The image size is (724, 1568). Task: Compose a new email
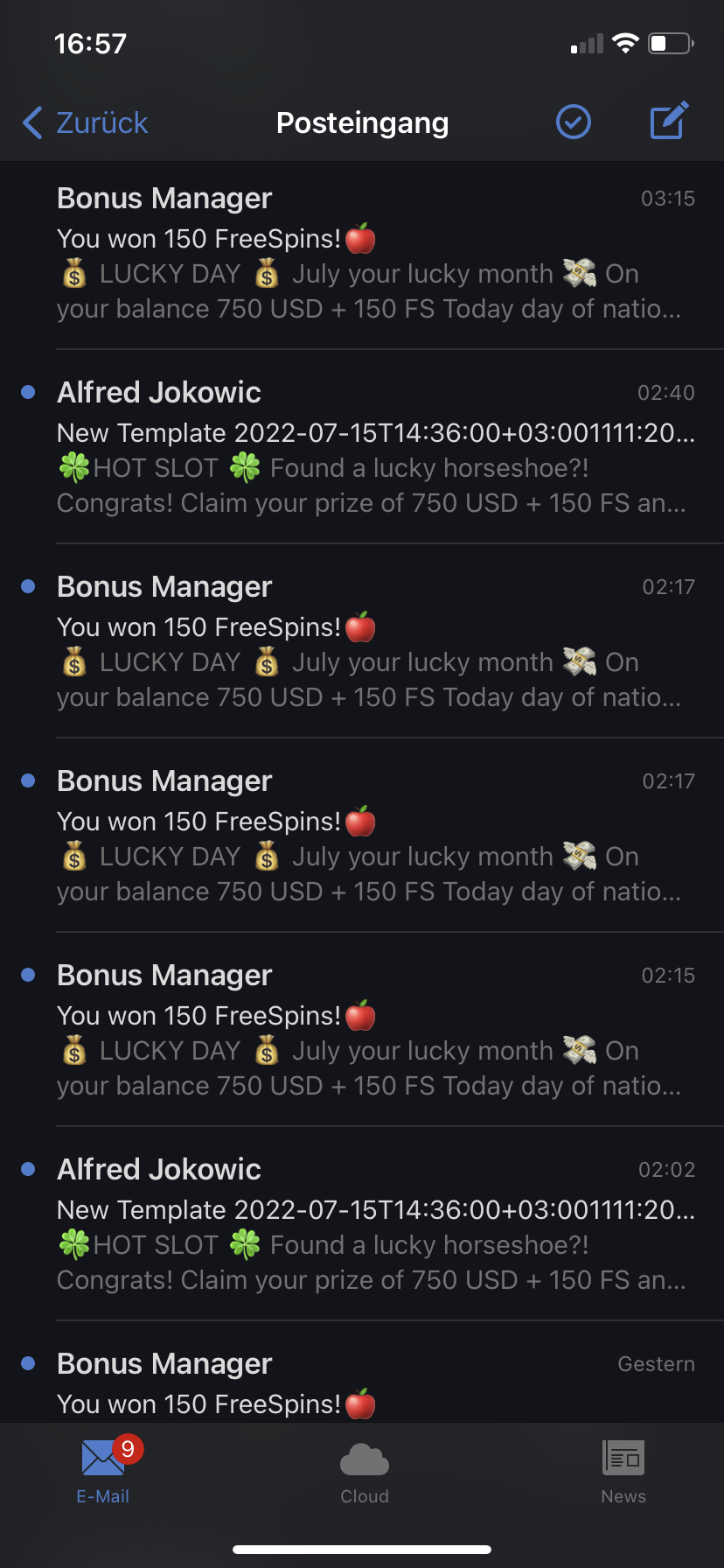[669, 122]
